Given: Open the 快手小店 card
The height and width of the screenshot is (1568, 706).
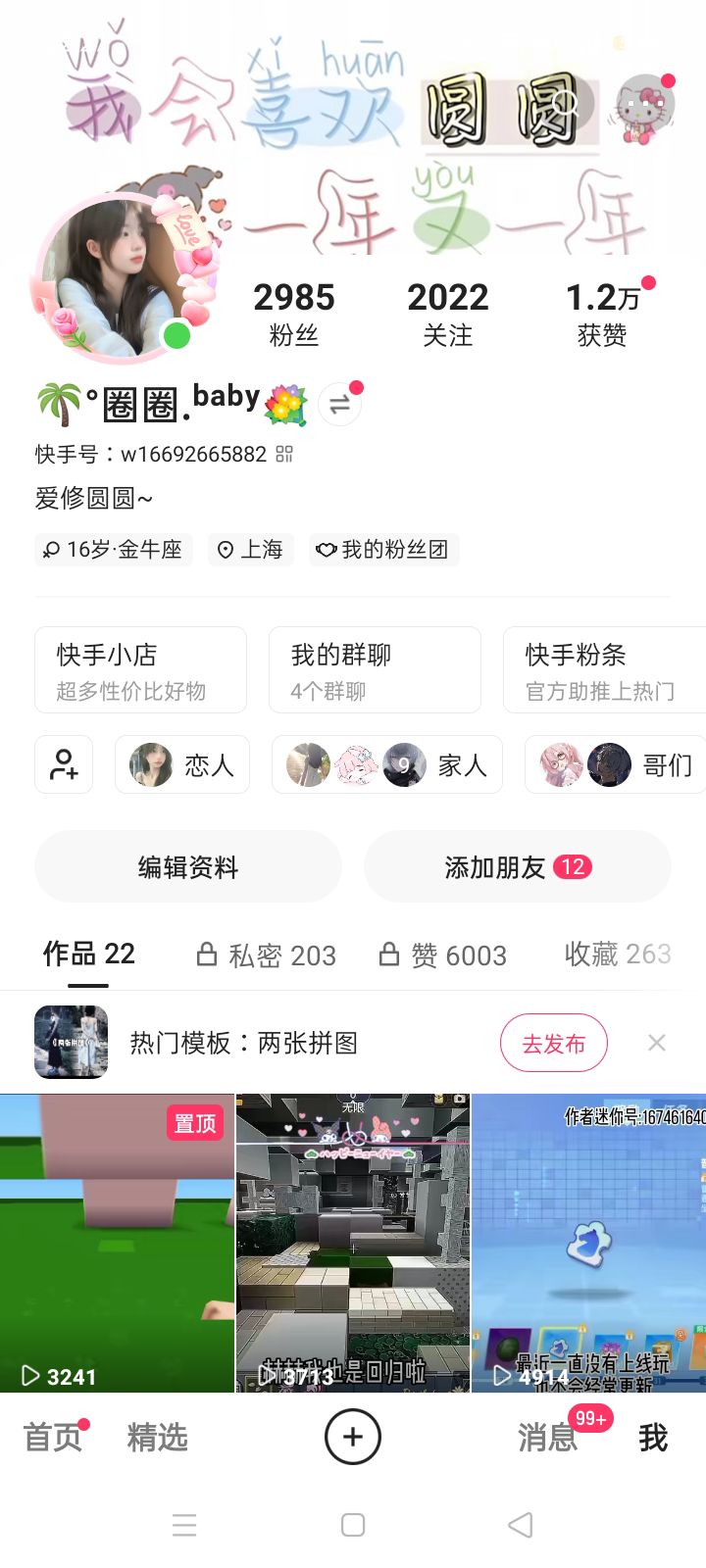Looking at the screenshot, I should 140,669.
